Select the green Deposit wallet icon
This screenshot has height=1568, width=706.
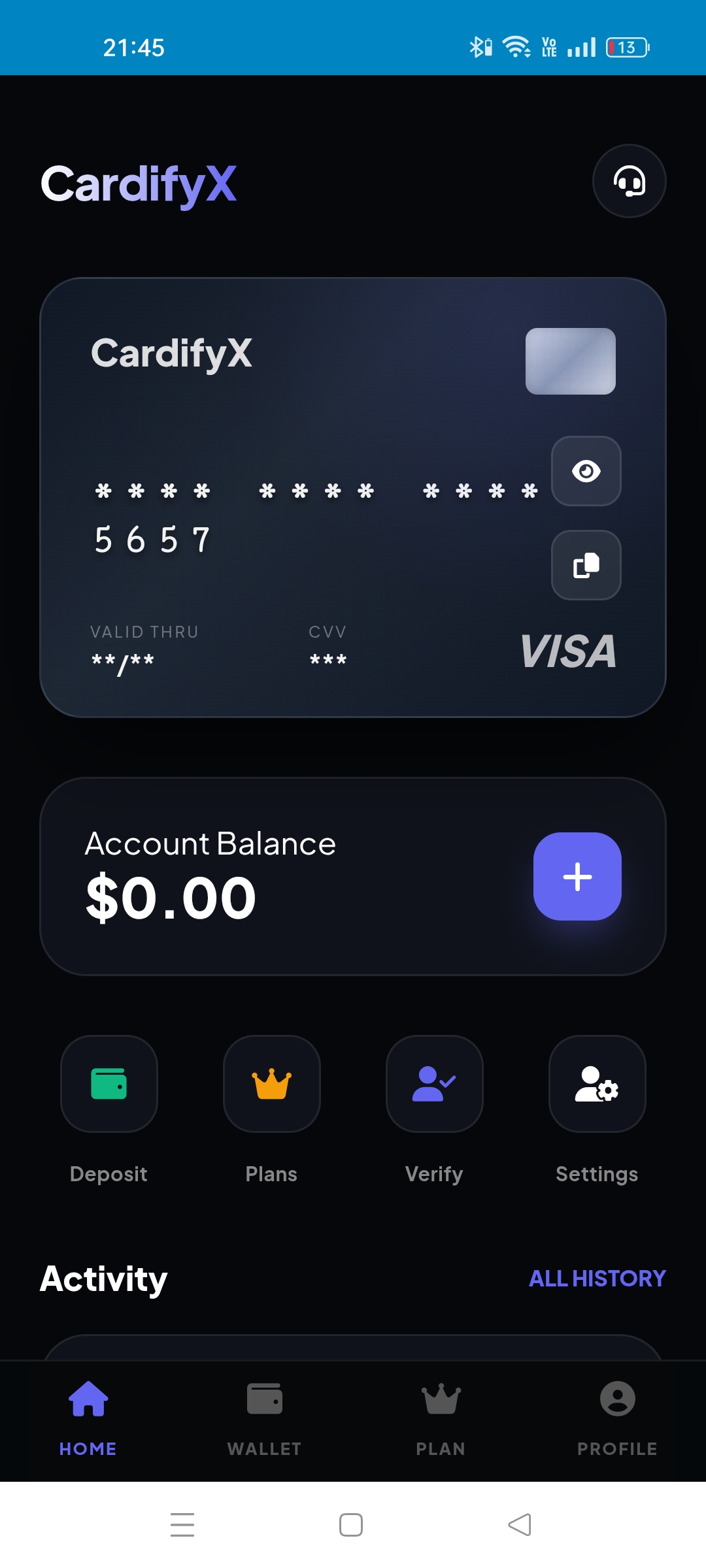(x=109, y=1085)
